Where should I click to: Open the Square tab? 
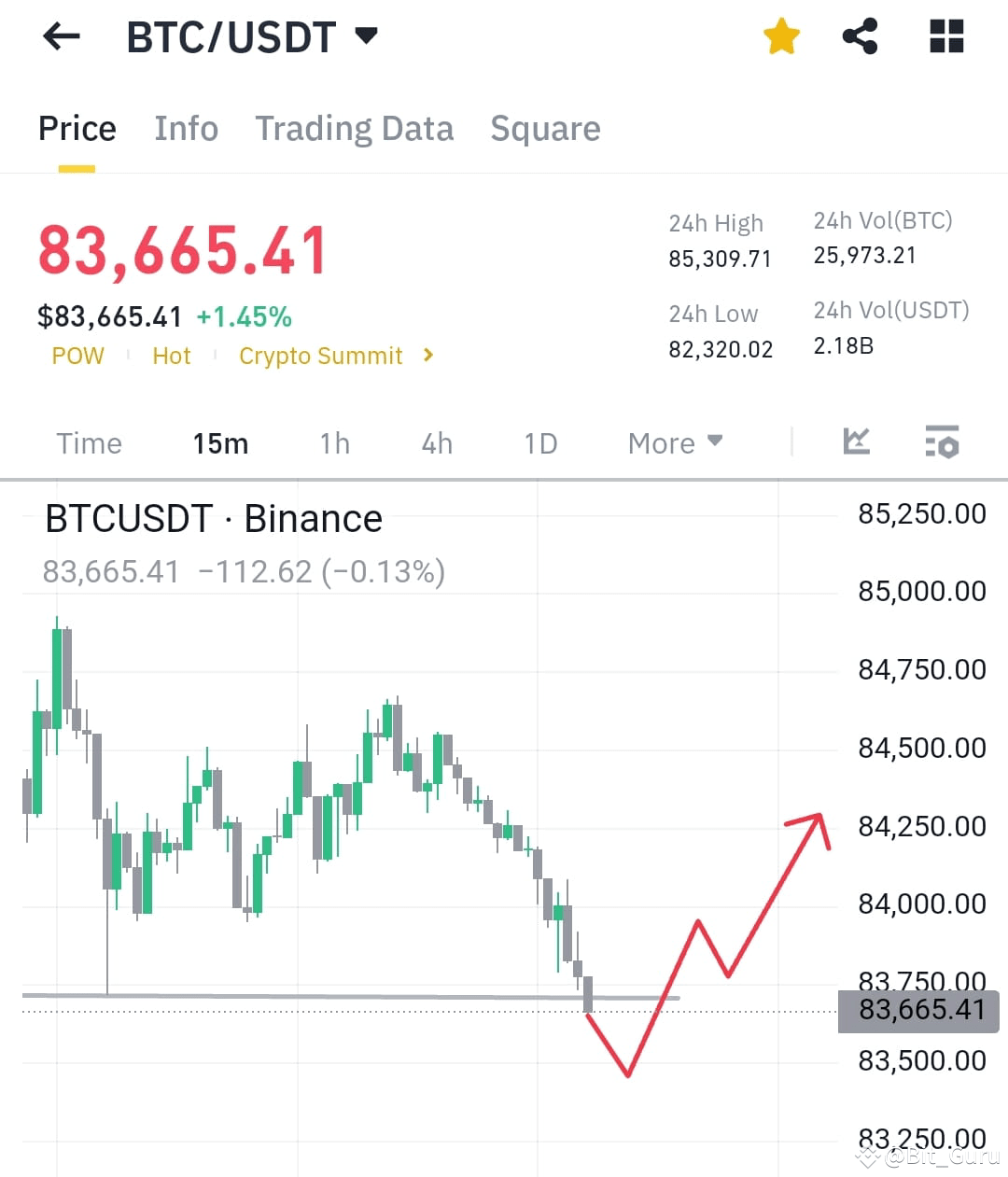click(545, 128)
